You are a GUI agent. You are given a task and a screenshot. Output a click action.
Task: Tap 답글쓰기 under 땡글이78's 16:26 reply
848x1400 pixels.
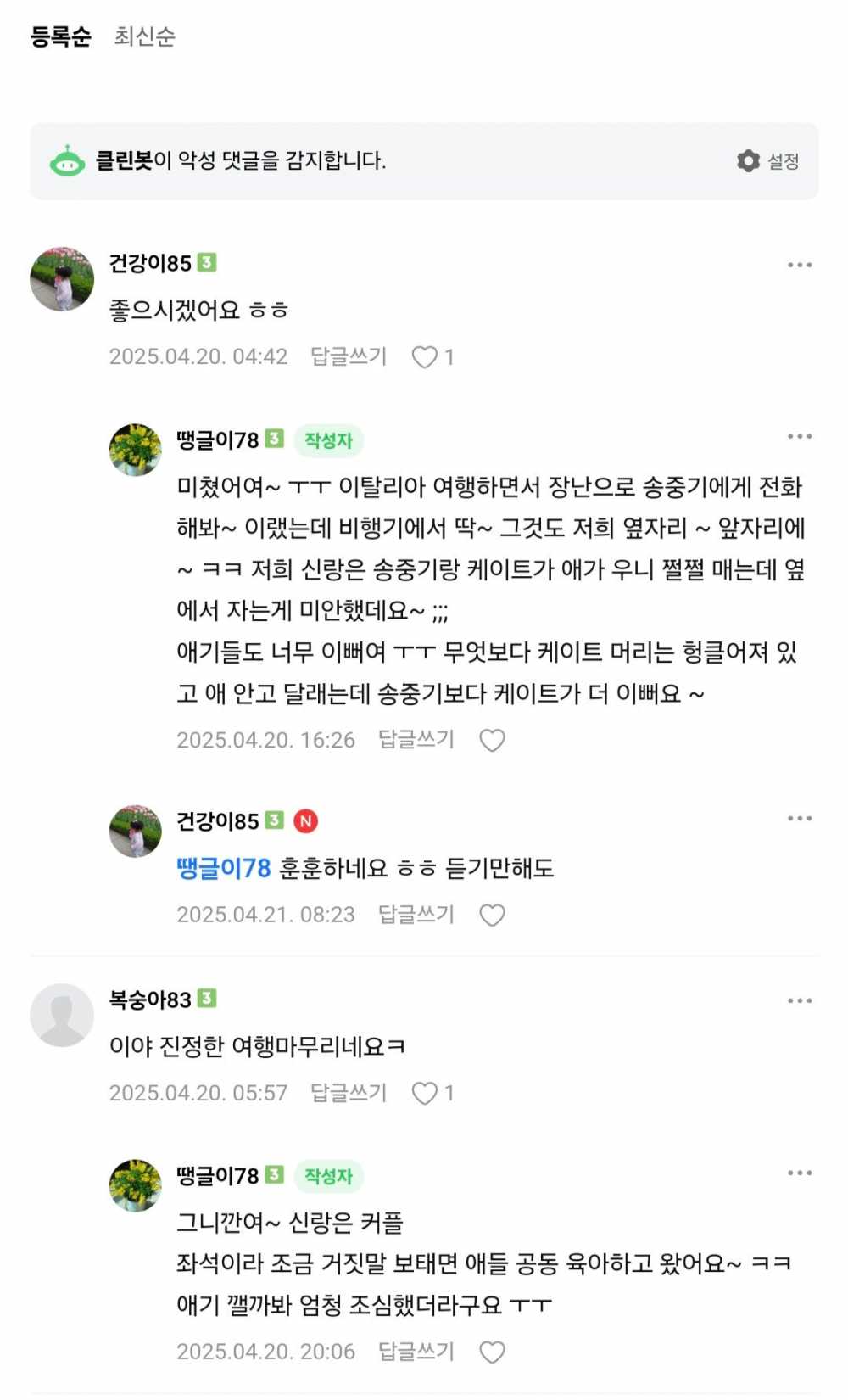(x=416, y=740)
